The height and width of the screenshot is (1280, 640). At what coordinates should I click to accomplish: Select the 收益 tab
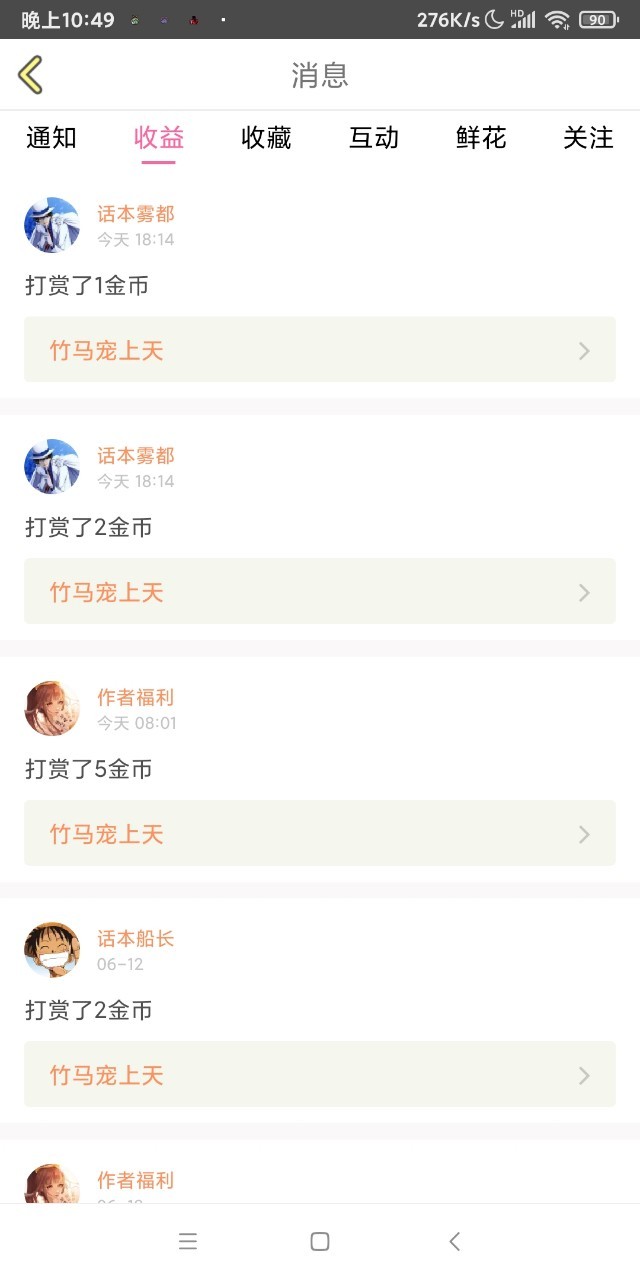pyautogui.click(x=159, y=138)
